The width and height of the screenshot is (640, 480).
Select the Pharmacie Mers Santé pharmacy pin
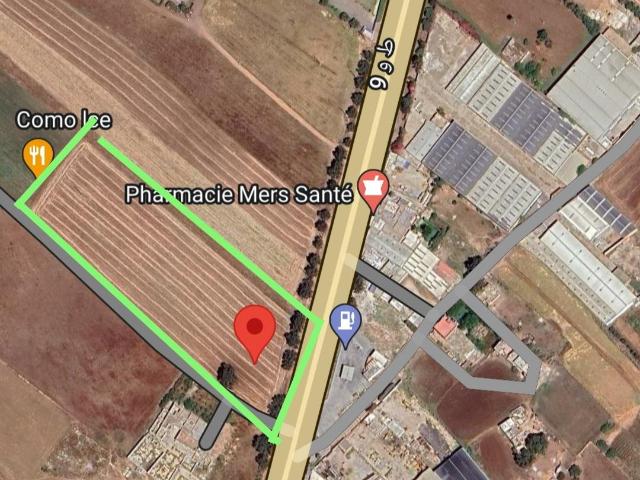pyautogui.click(x=373, y=187)
